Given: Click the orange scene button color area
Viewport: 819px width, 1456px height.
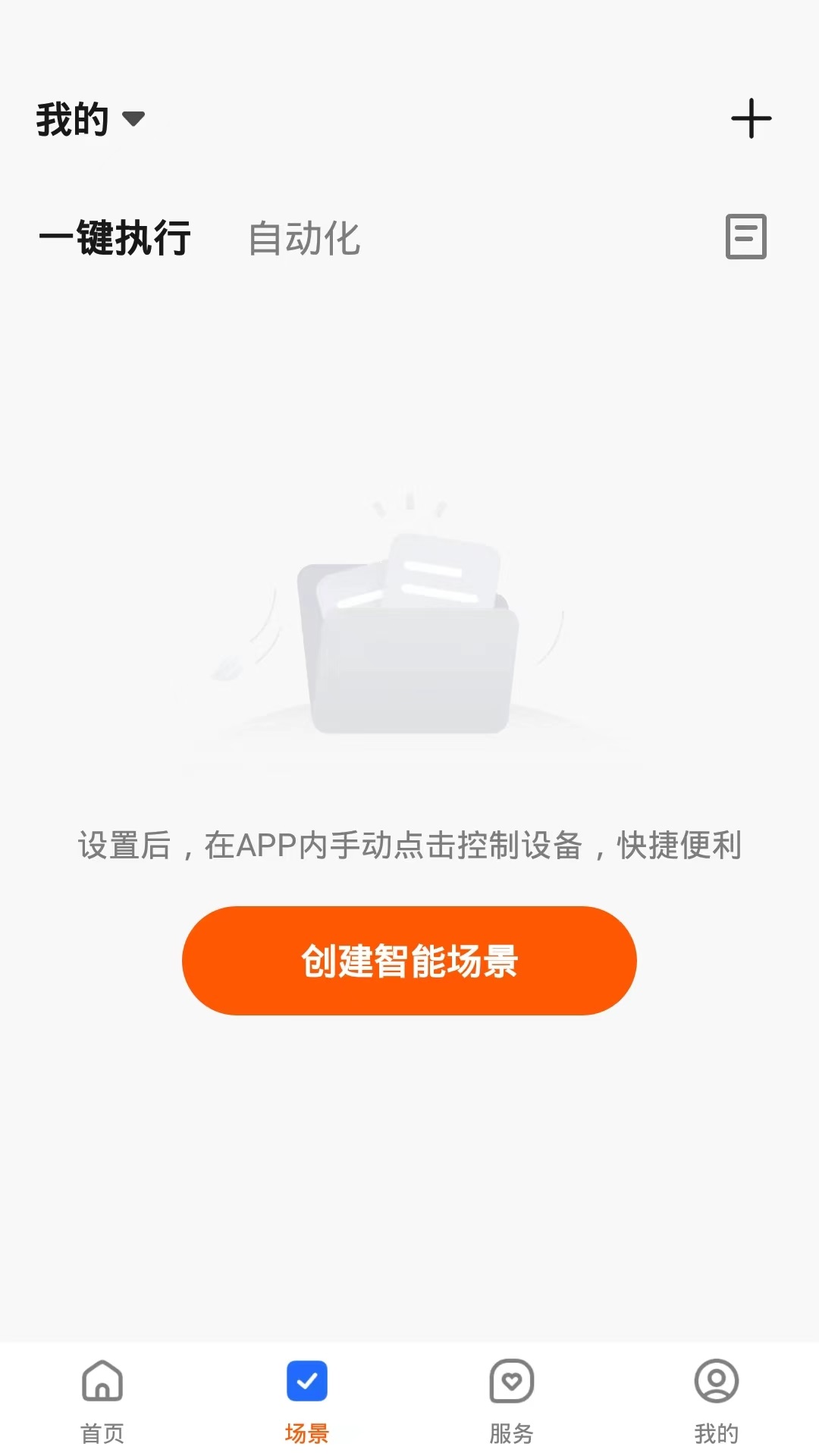Looking at the screenshot, I should click(409, 959).
